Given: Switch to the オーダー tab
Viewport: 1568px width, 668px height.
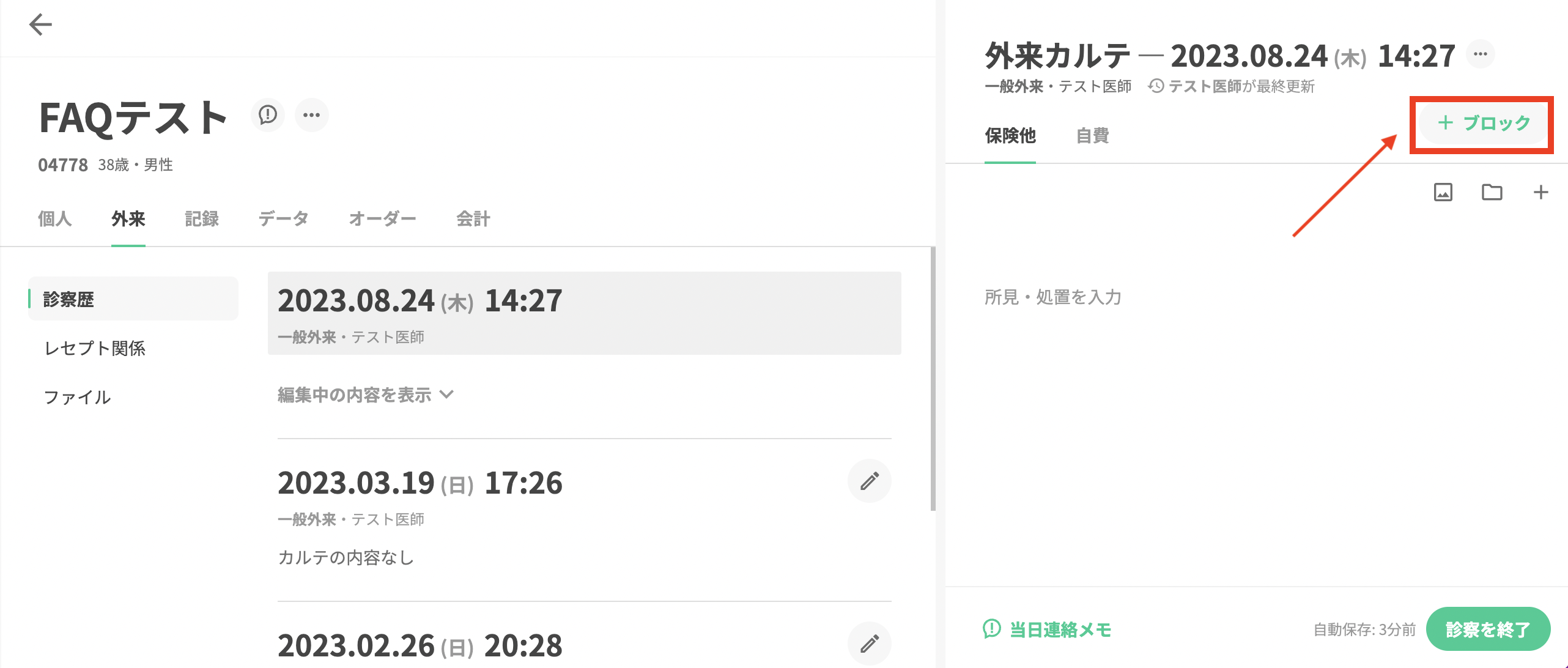Looking at the screenshot, I should (x=382, y=218).
